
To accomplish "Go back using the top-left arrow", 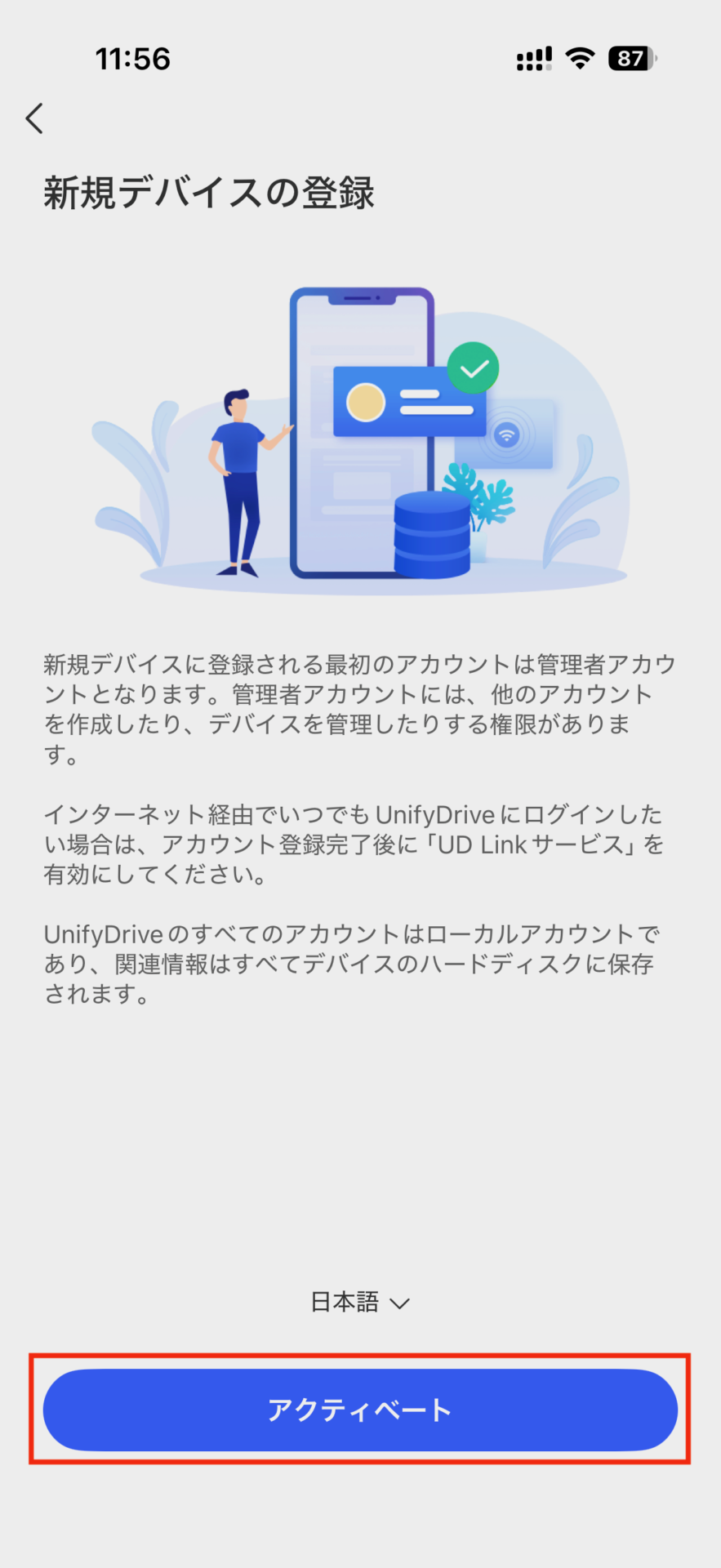I will 34,119.
